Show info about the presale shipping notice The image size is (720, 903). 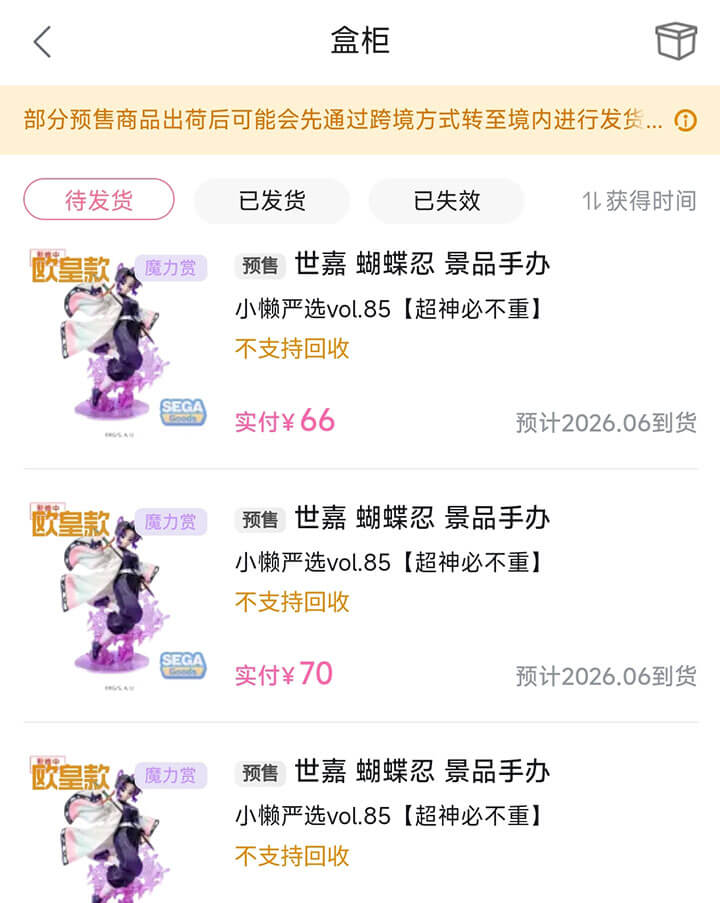tap(686, 121)
